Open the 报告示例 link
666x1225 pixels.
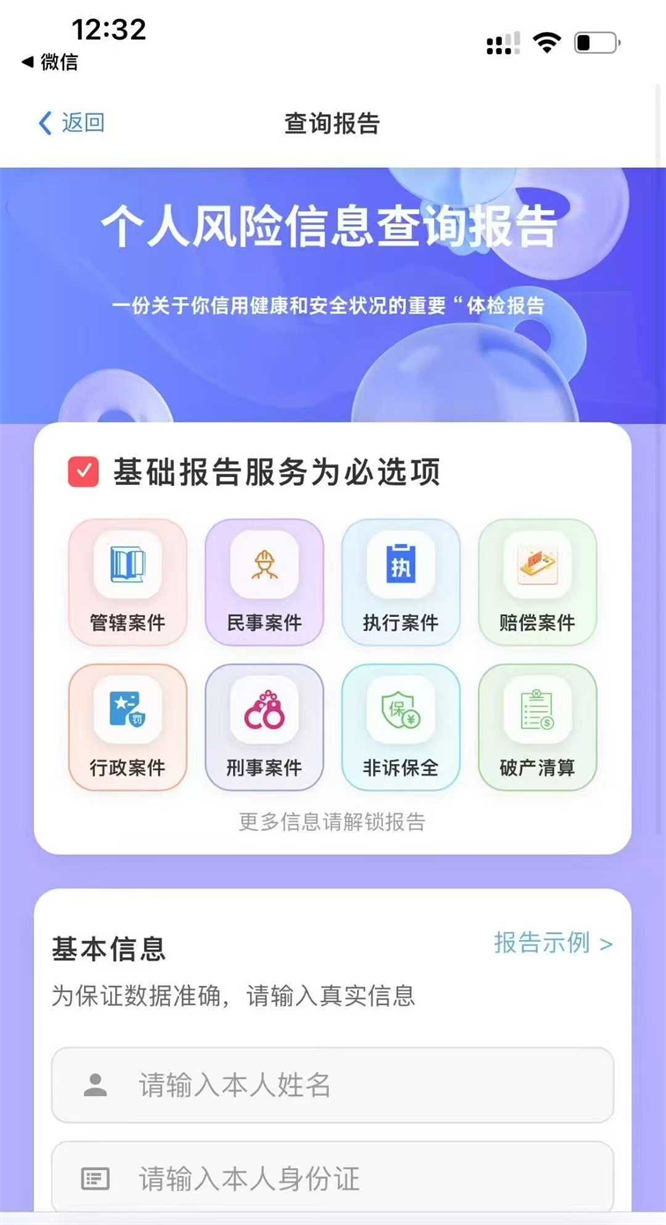coord(552,943)
